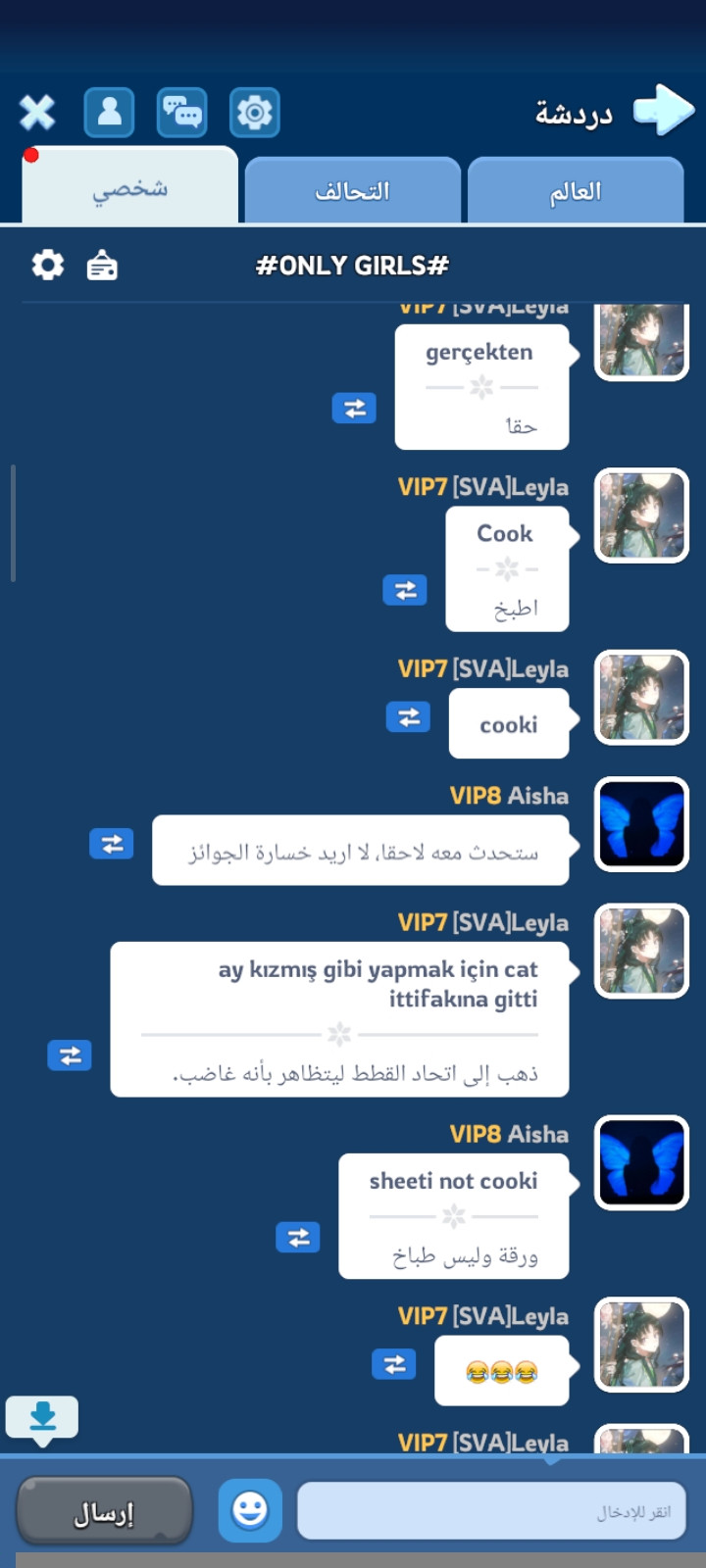This screenshot has width=706, height=1568.
Task: Tap the message input field
Action: tap(490, 1510)
